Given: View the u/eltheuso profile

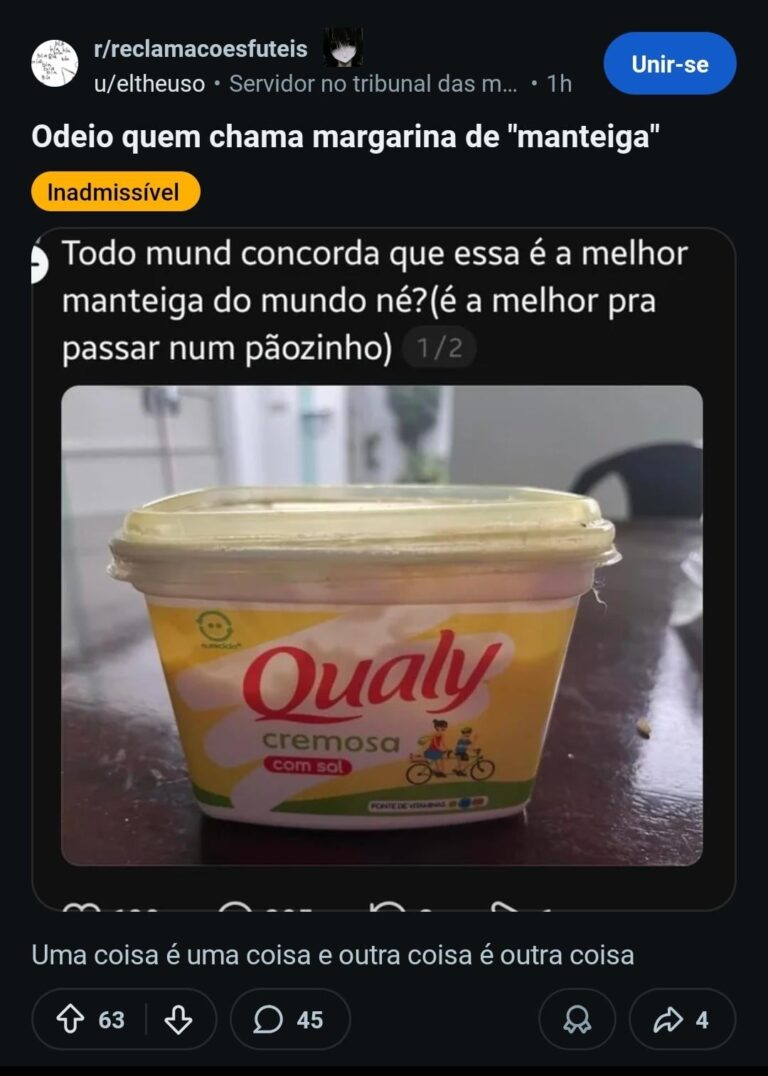Looking at the screenshot, I should click(x=149, y=83).
